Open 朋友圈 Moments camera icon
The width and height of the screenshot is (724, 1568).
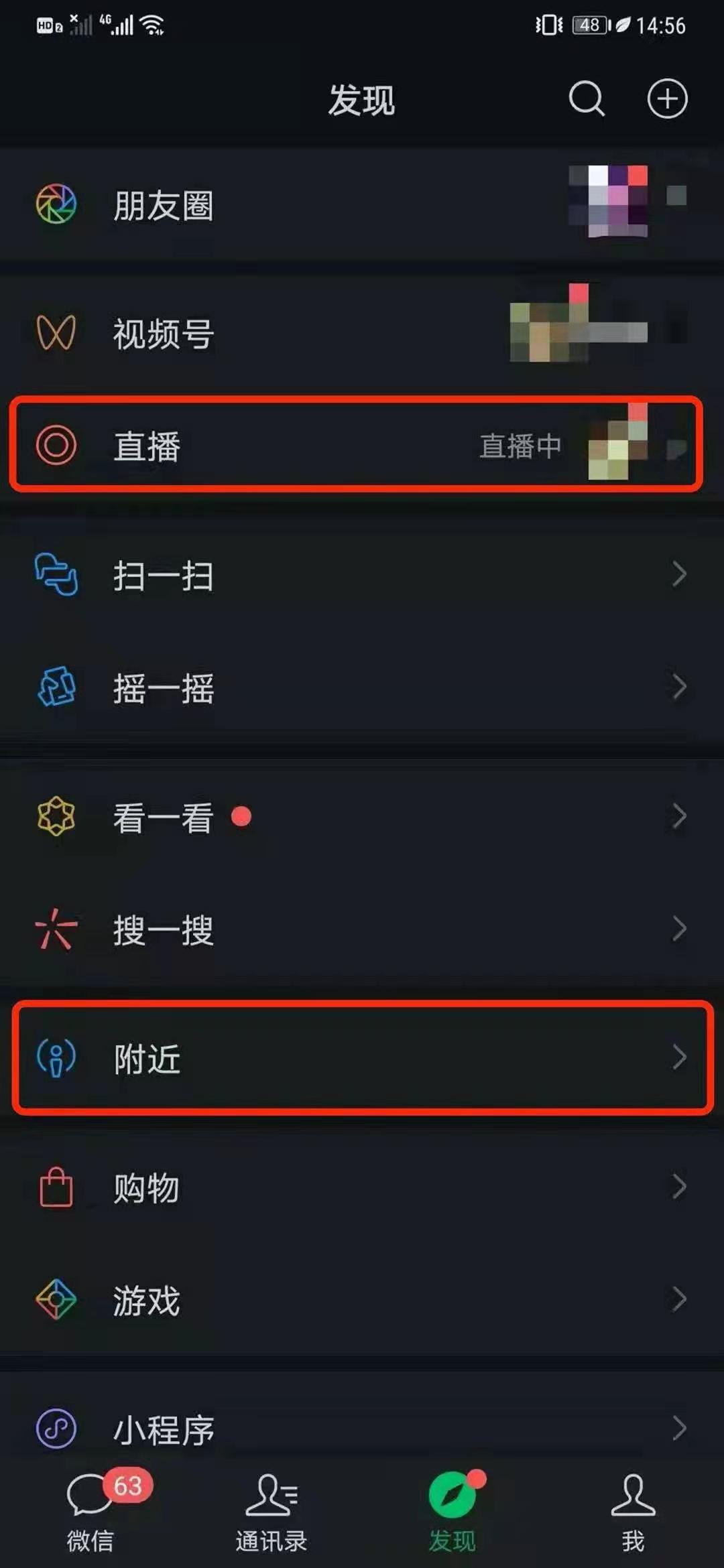pyautogui.click(x=56, y=202)
